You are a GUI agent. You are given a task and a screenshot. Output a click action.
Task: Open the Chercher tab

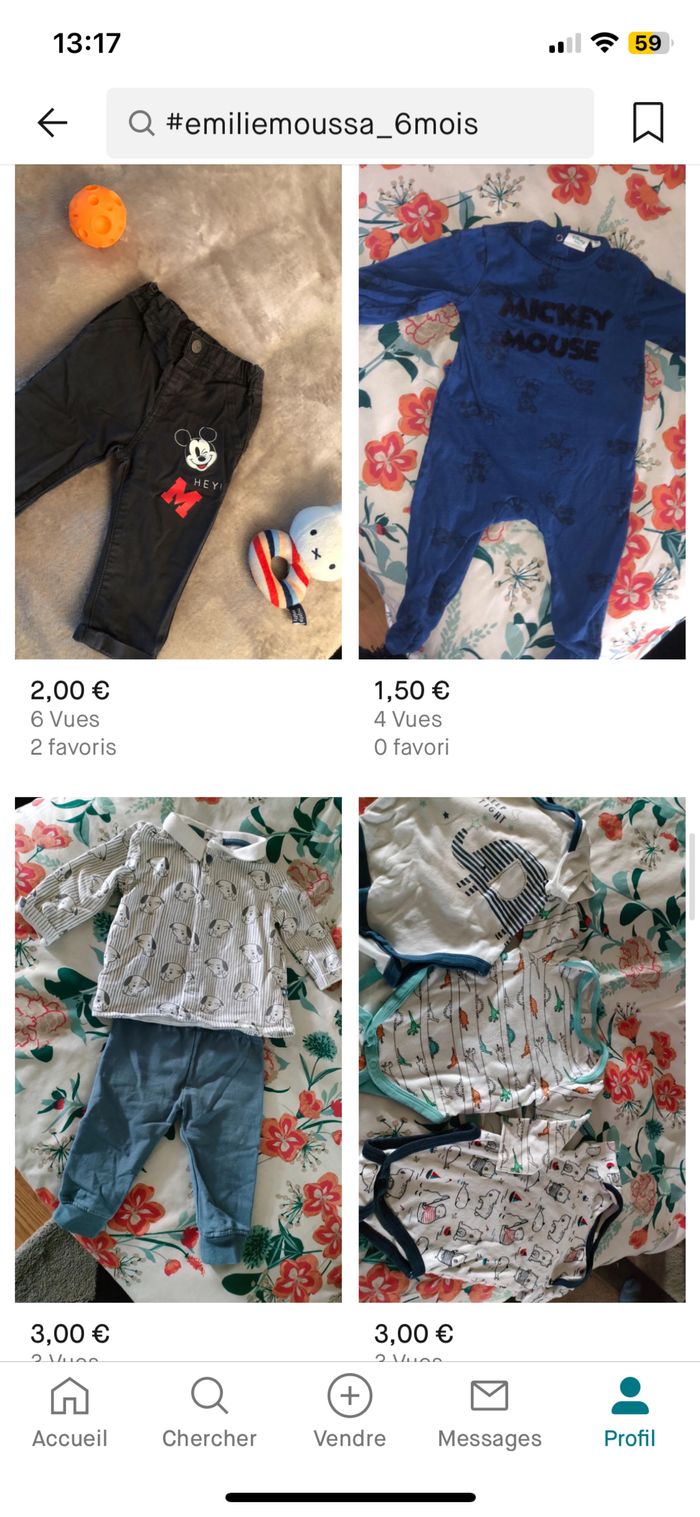(x=209, y=1412)
